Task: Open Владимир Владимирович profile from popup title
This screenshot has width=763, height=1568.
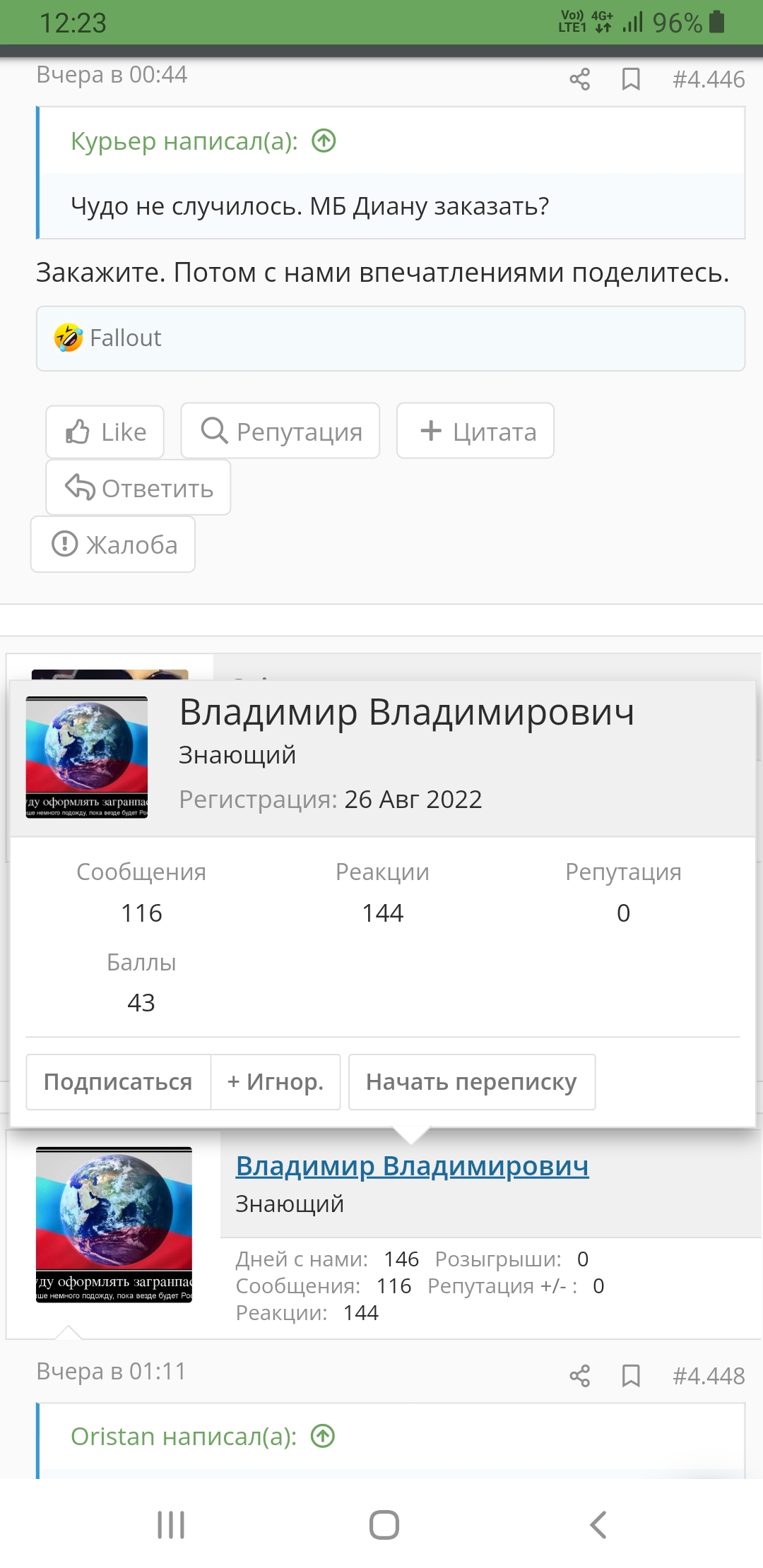Action: [x=407, y=712]
